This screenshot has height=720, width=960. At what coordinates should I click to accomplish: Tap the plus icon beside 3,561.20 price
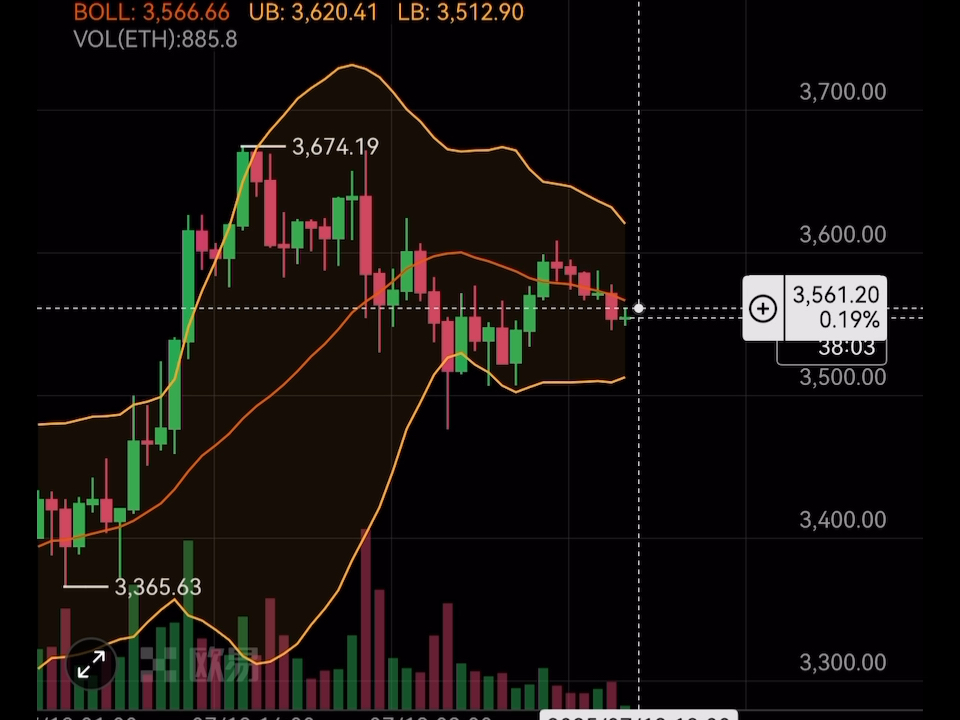coord(763,308)
